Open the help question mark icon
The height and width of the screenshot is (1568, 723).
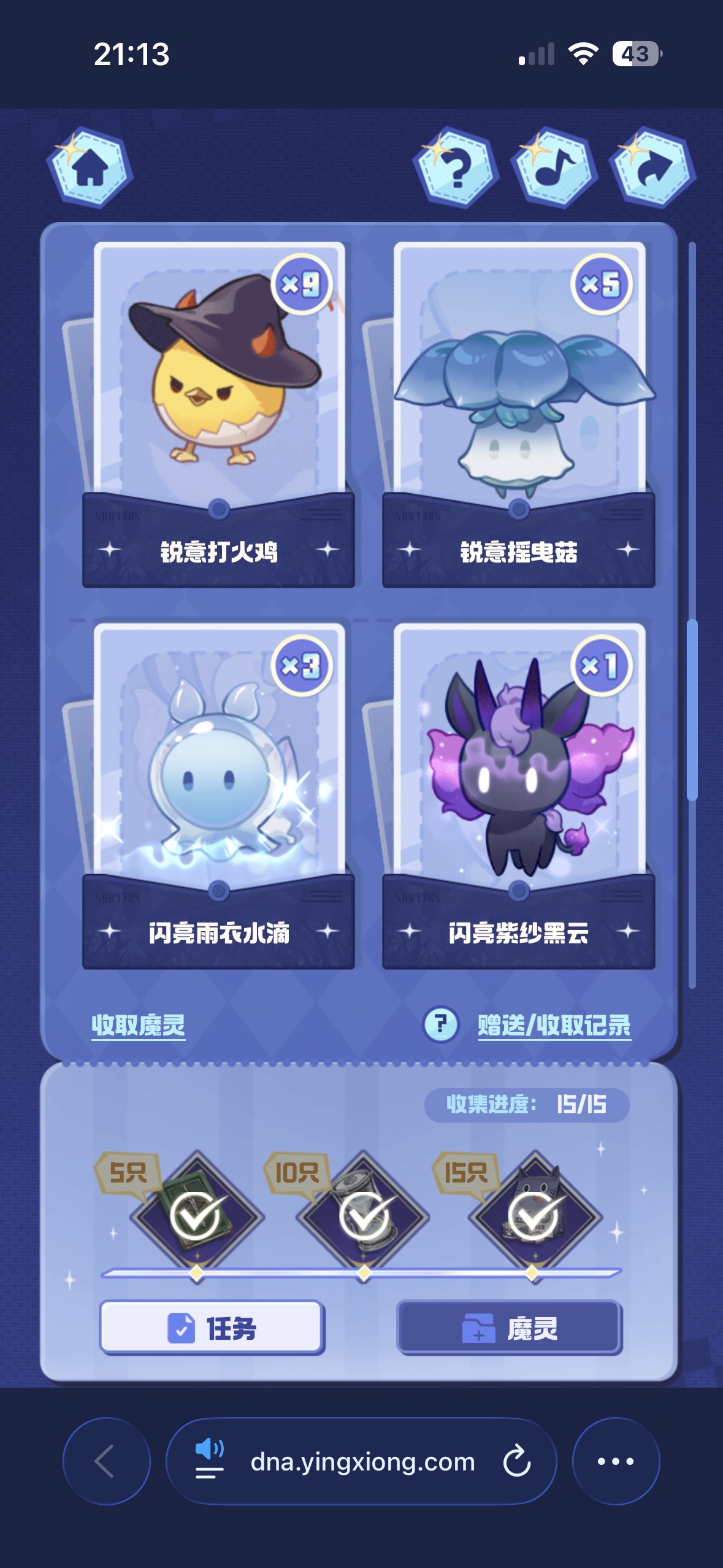[x=456, y=168]
